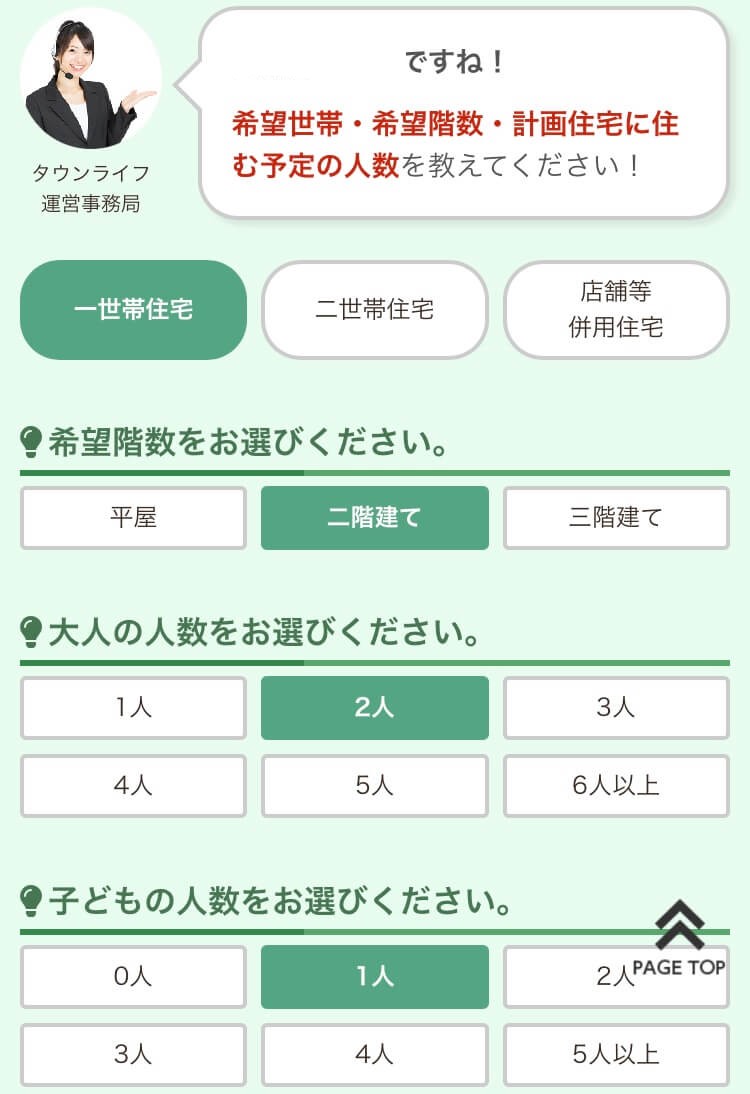Select 二階建て floor option

[x=375, y=518]
